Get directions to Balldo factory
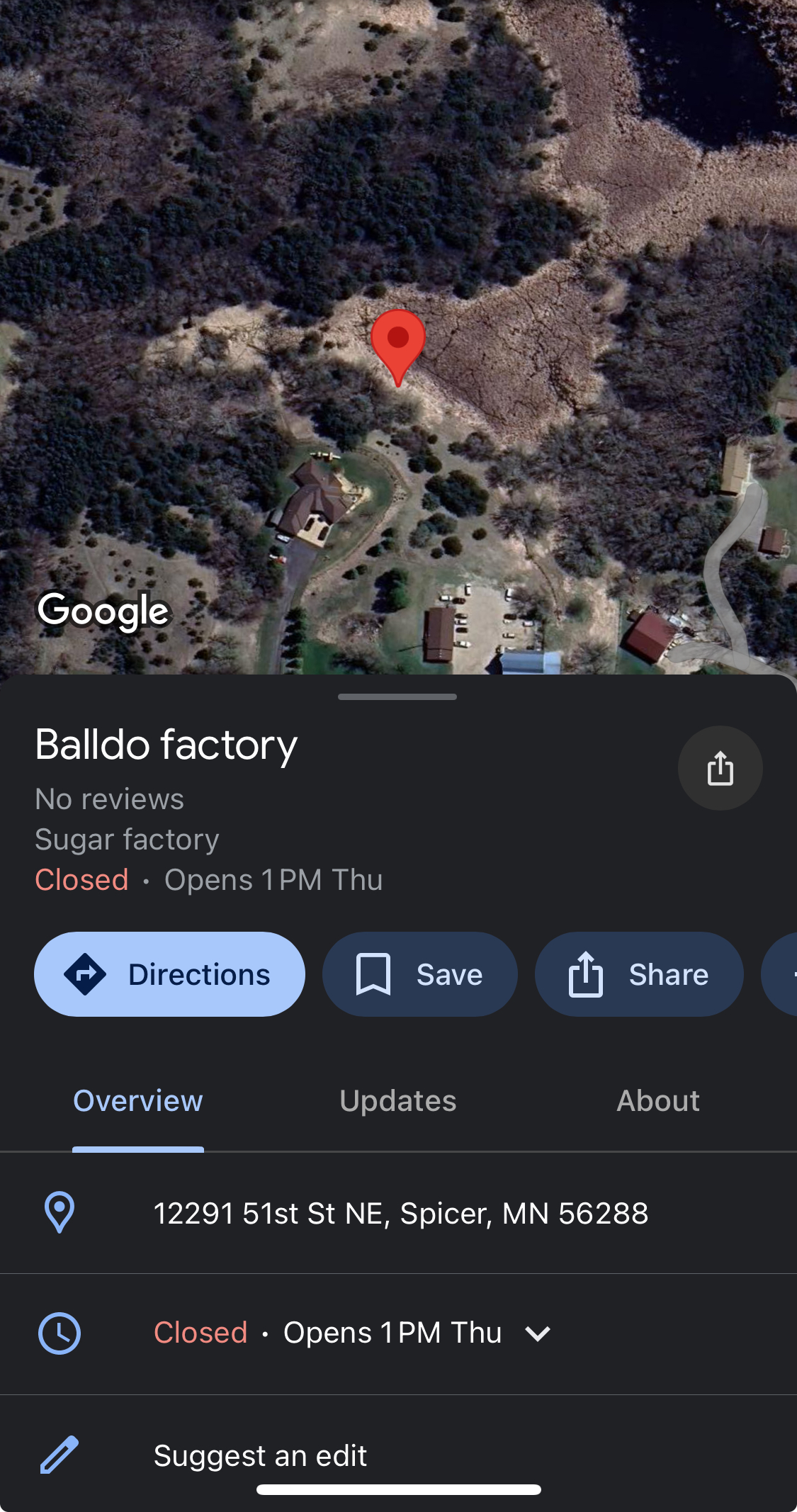797x1512 pixels. pyautogui.click(x=169, y=974)
